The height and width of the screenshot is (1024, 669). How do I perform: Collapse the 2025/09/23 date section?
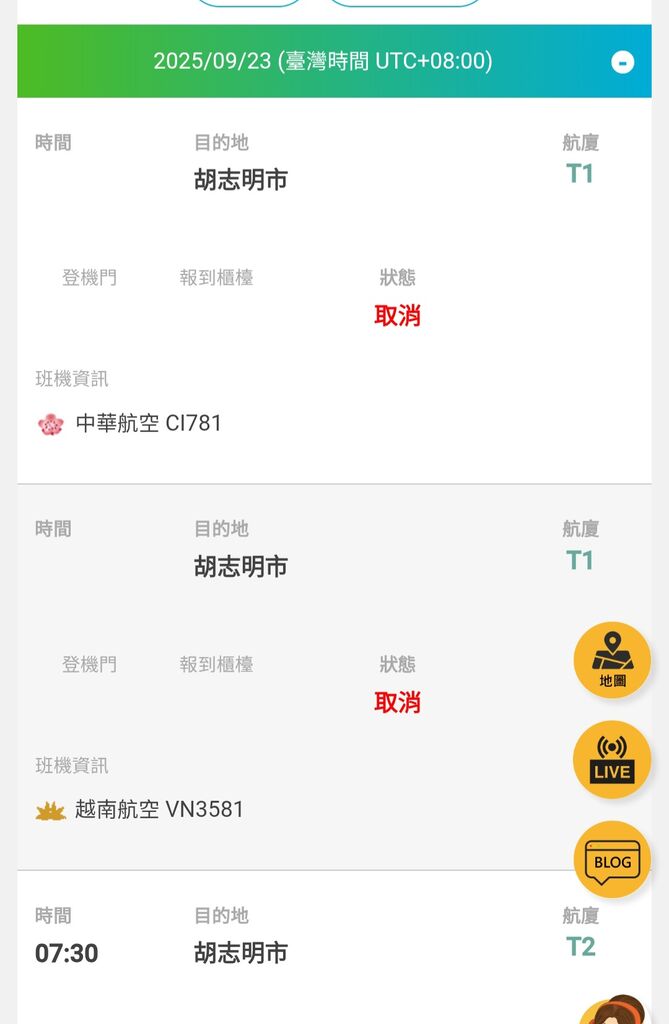(x=622, y=62)
